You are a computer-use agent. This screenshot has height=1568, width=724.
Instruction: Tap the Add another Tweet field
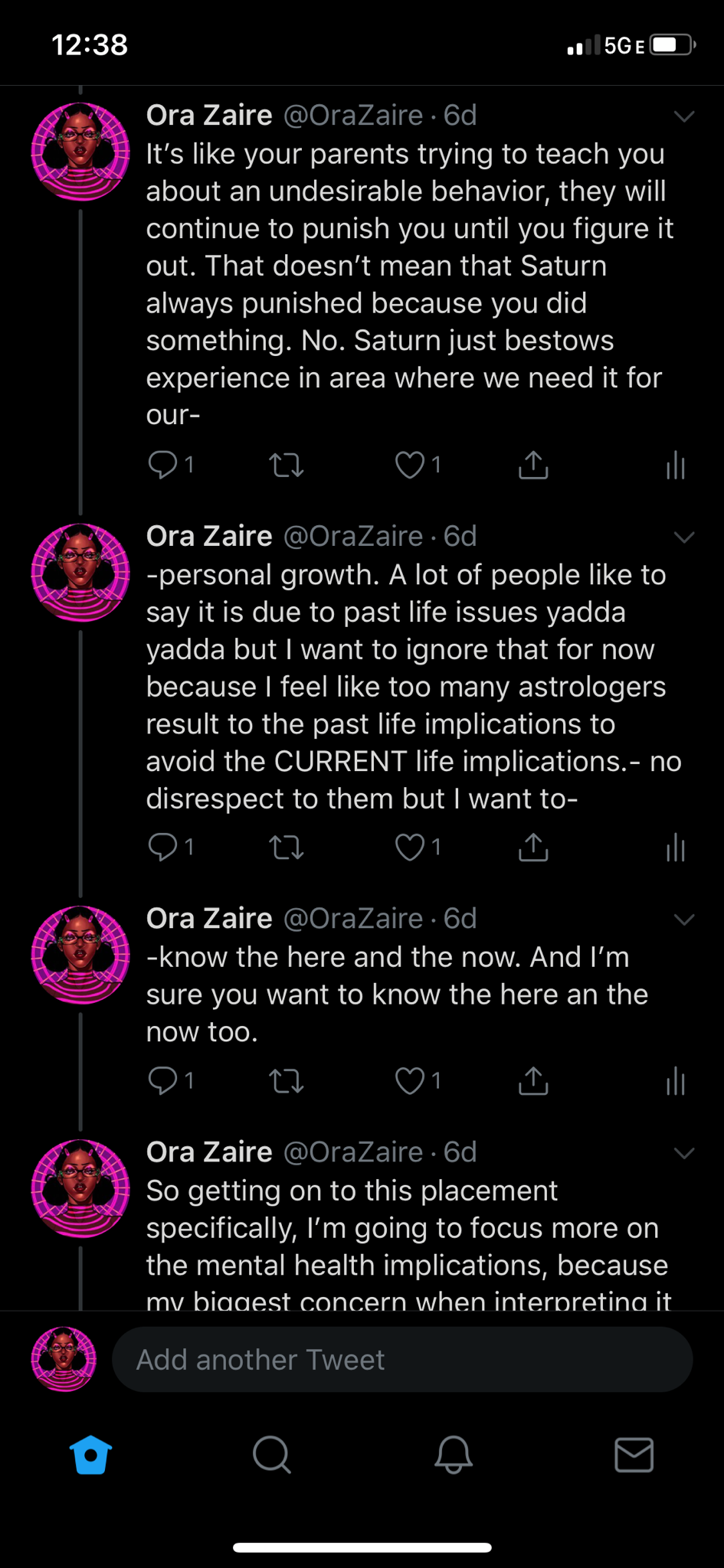[402, 1360]
